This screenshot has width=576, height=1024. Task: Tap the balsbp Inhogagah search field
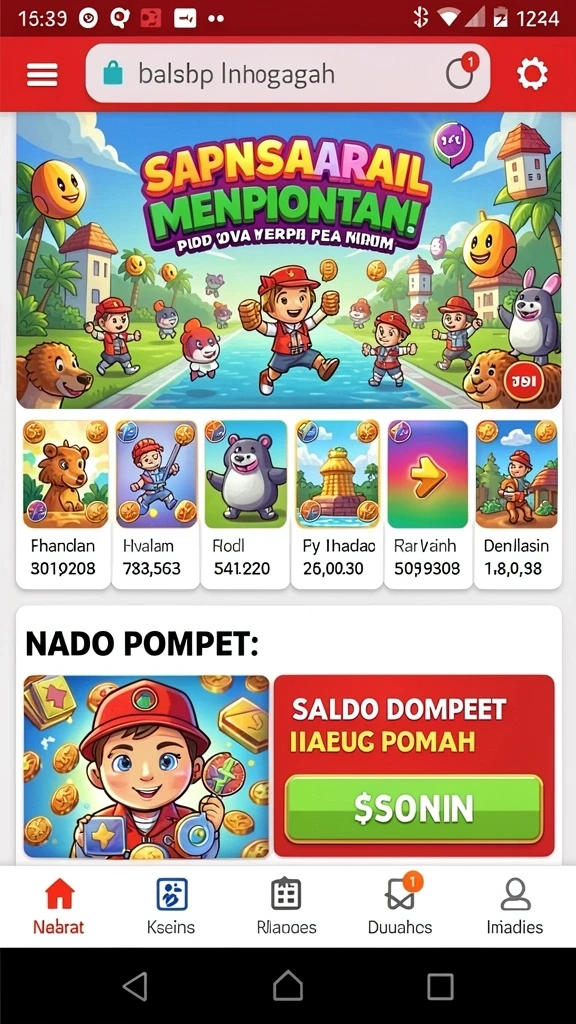pos(287,74)
